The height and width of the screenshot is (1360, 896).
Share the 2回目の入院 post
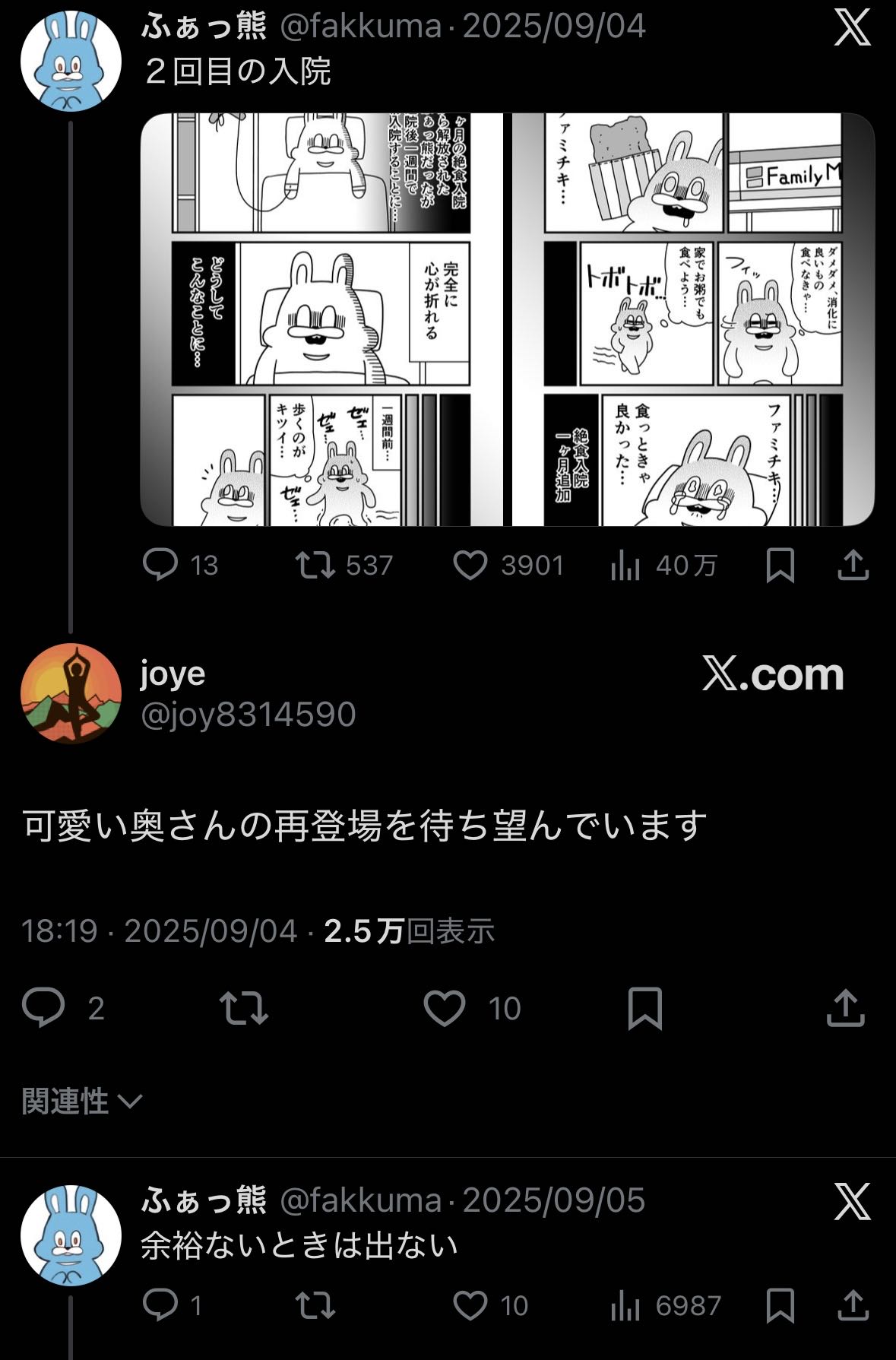pos(853,566)
